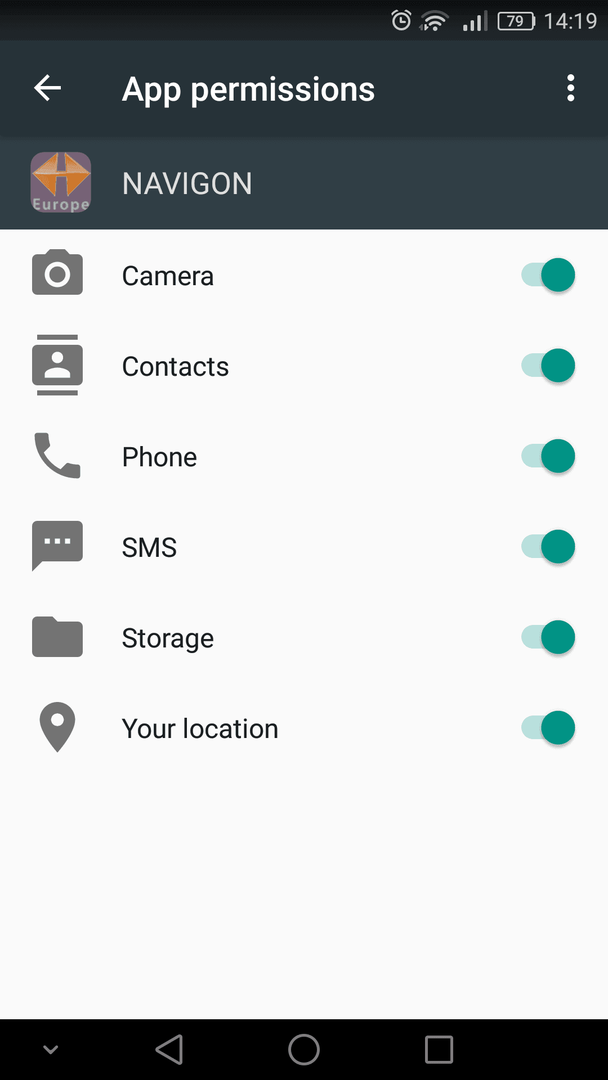Screen dimensions: 608x1080
Task: Open recent apps from navigation bar
Action: (x=439, y=1050)
